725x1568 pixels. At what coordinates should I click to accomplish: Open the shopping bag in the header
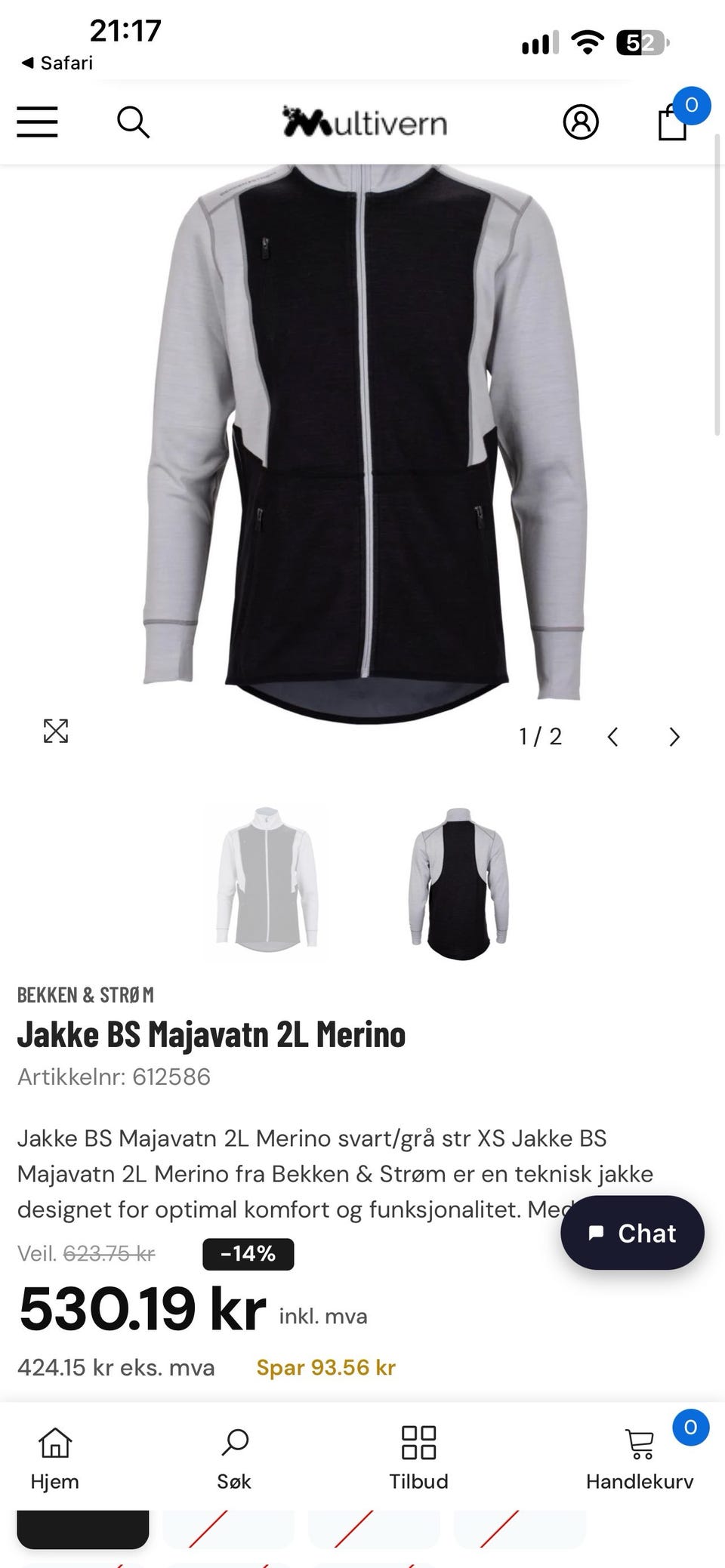coord(672,122)
